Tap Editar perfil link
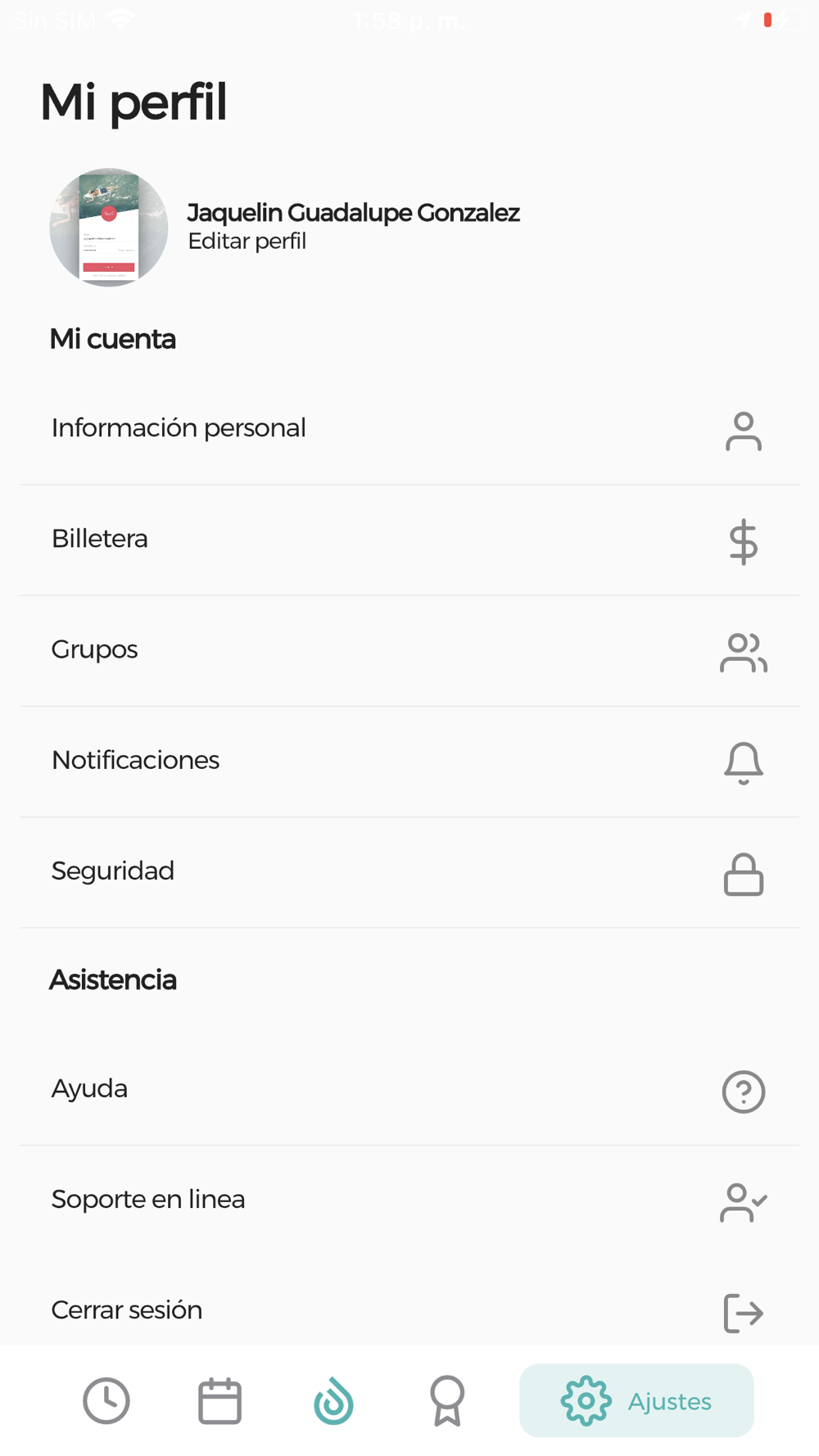 coord(247,242)
